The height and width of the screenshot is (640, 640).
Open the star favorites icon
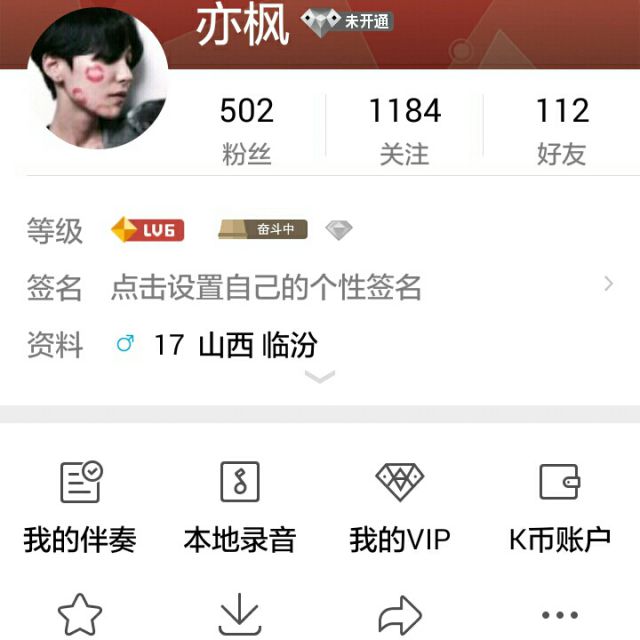80,613
